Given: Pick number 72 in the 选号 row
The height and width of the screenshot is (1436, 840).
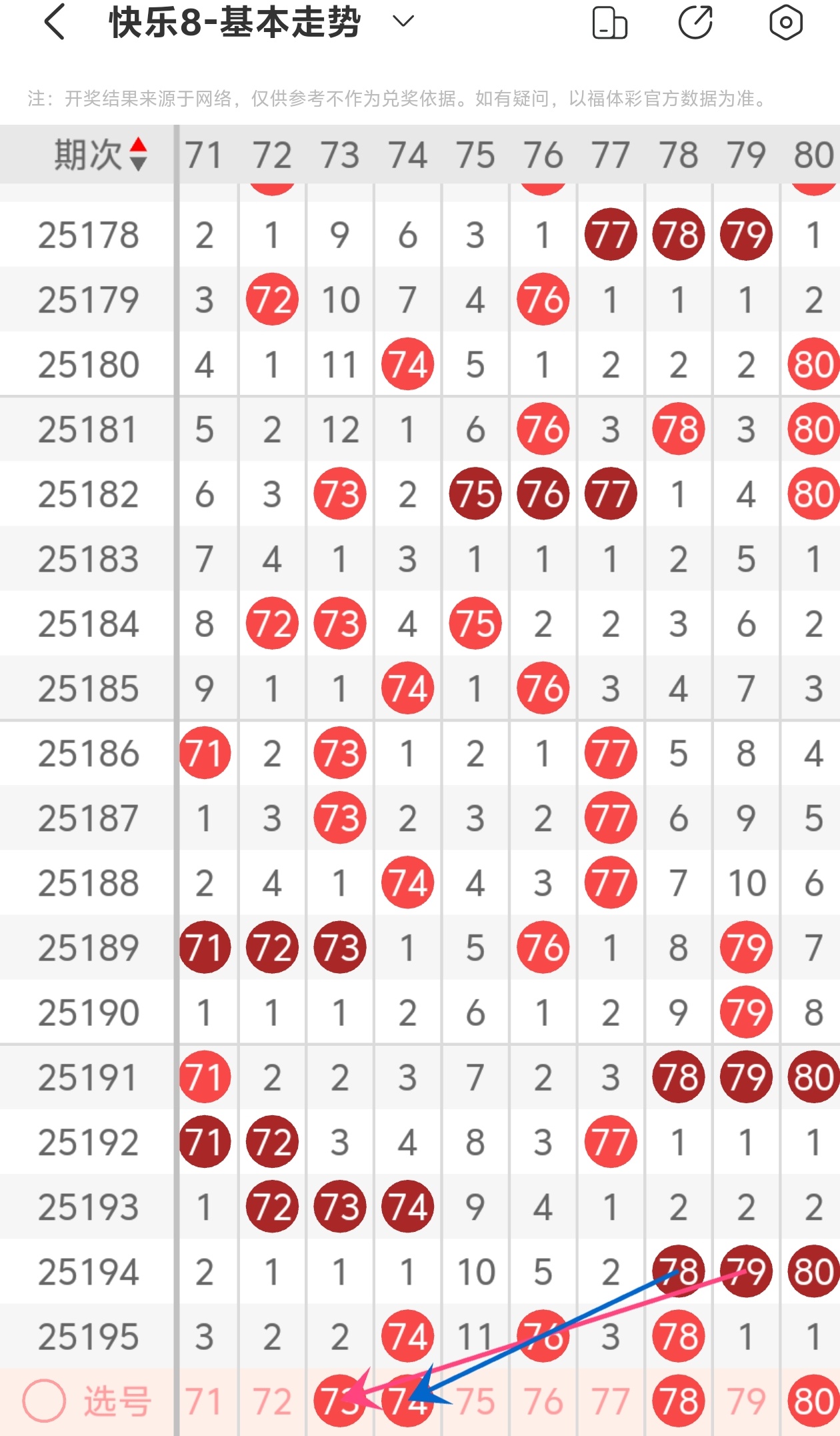Looking at the screenshot, I should 272,1401.
